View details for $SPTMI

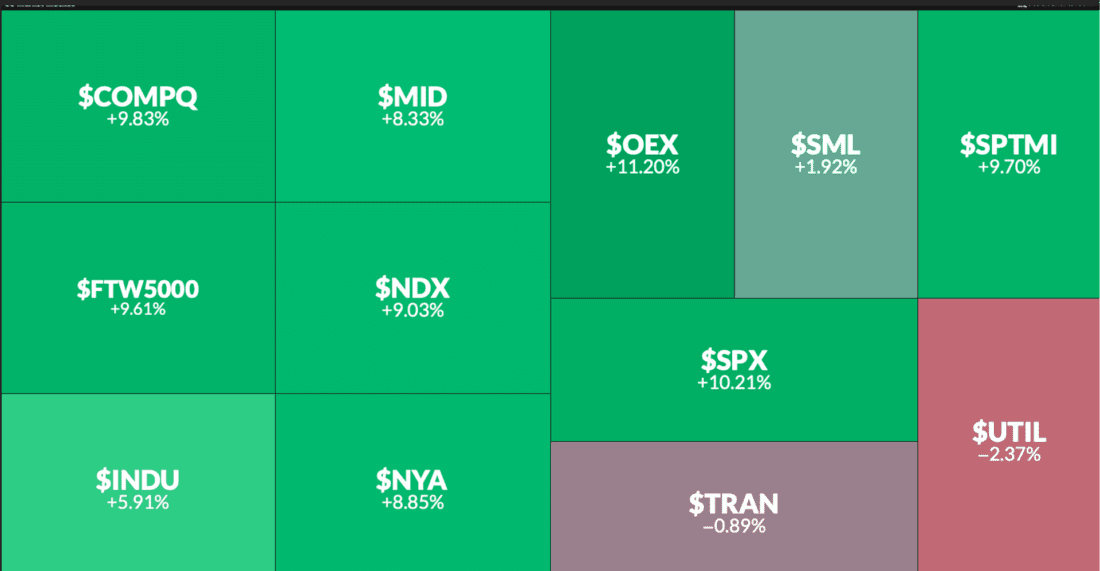pyautogui.click(x=1008, y=154)
